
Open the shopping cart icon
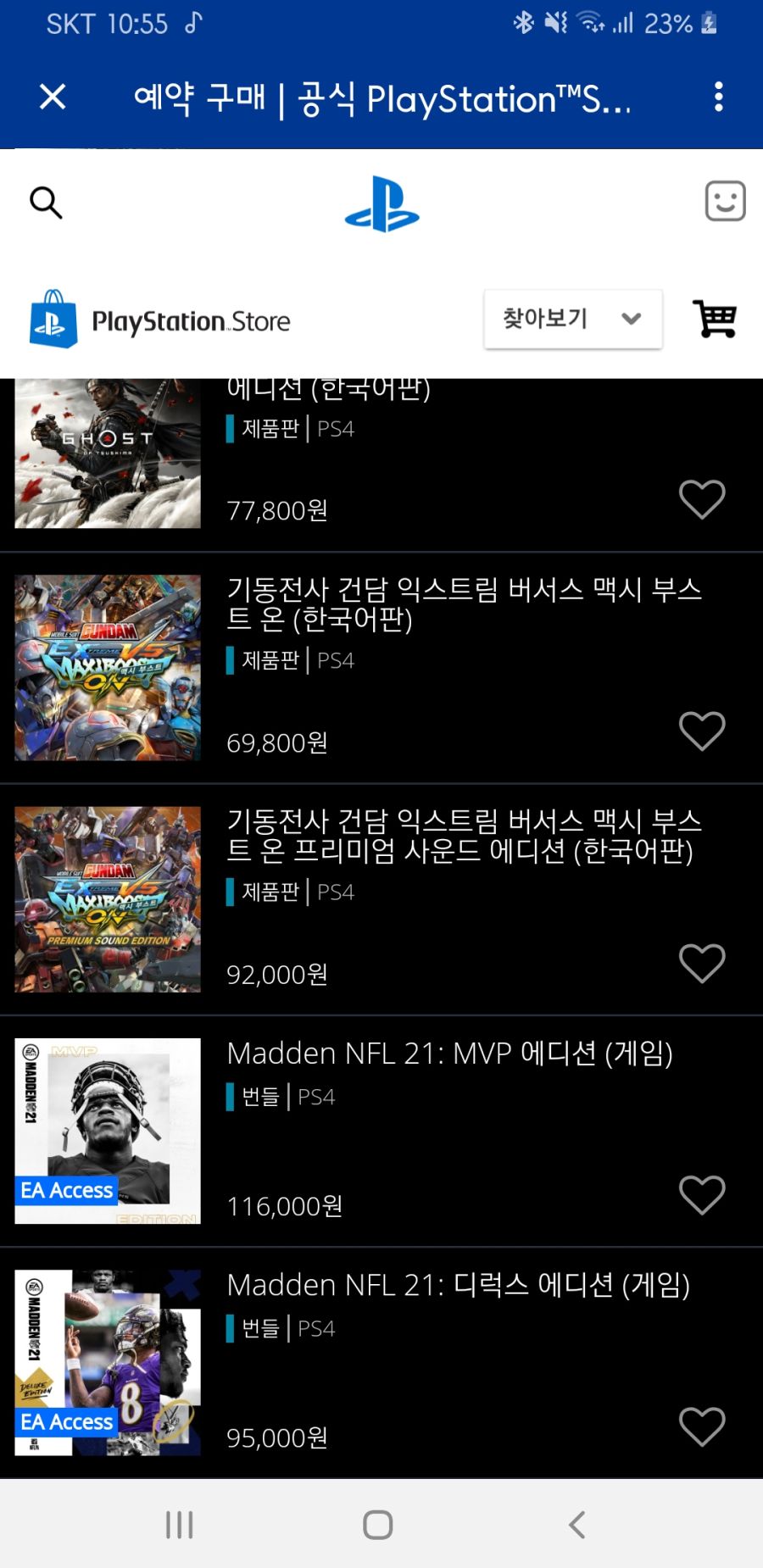tap(716, 320)
